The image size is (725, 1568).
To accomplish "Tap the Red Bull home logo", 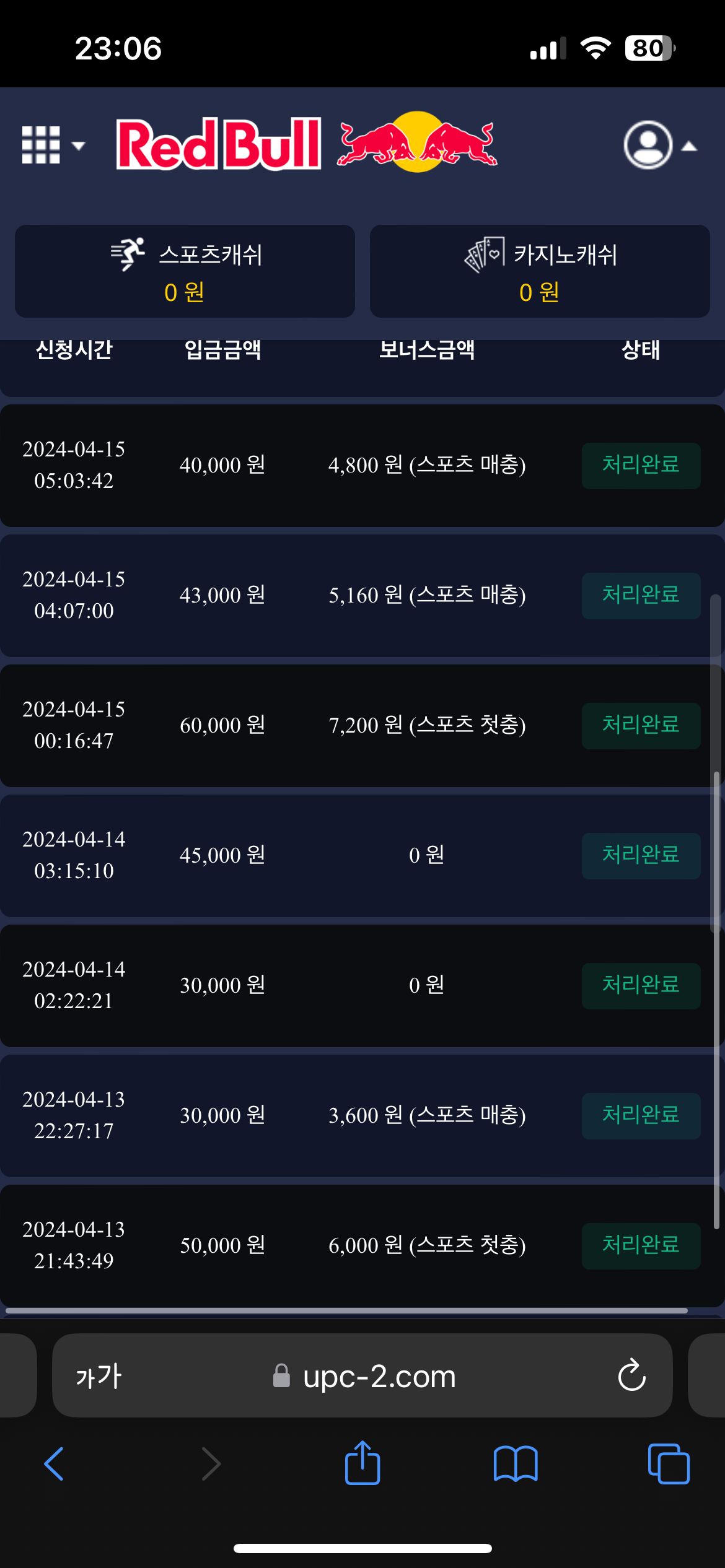I will (307, 143).
